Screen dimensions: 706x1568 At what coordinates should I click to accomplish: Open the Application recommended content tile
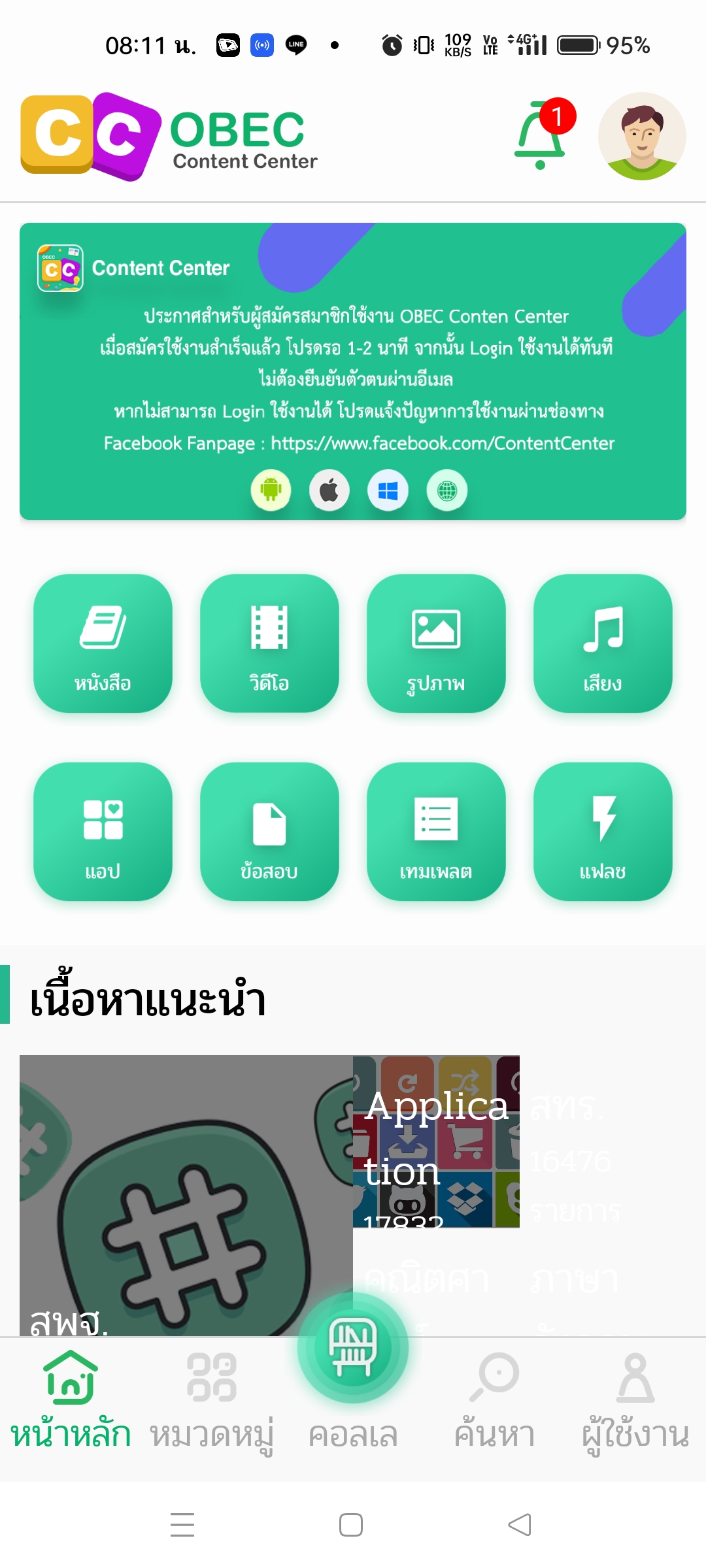coord(436,1141)
